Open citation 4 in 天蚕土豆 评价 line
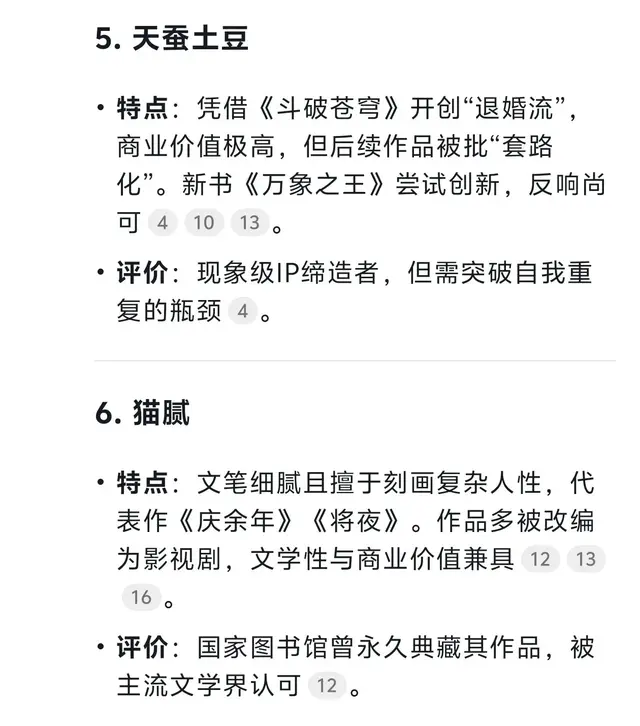Viewport: 640px width, 726px height. [241, 312]
